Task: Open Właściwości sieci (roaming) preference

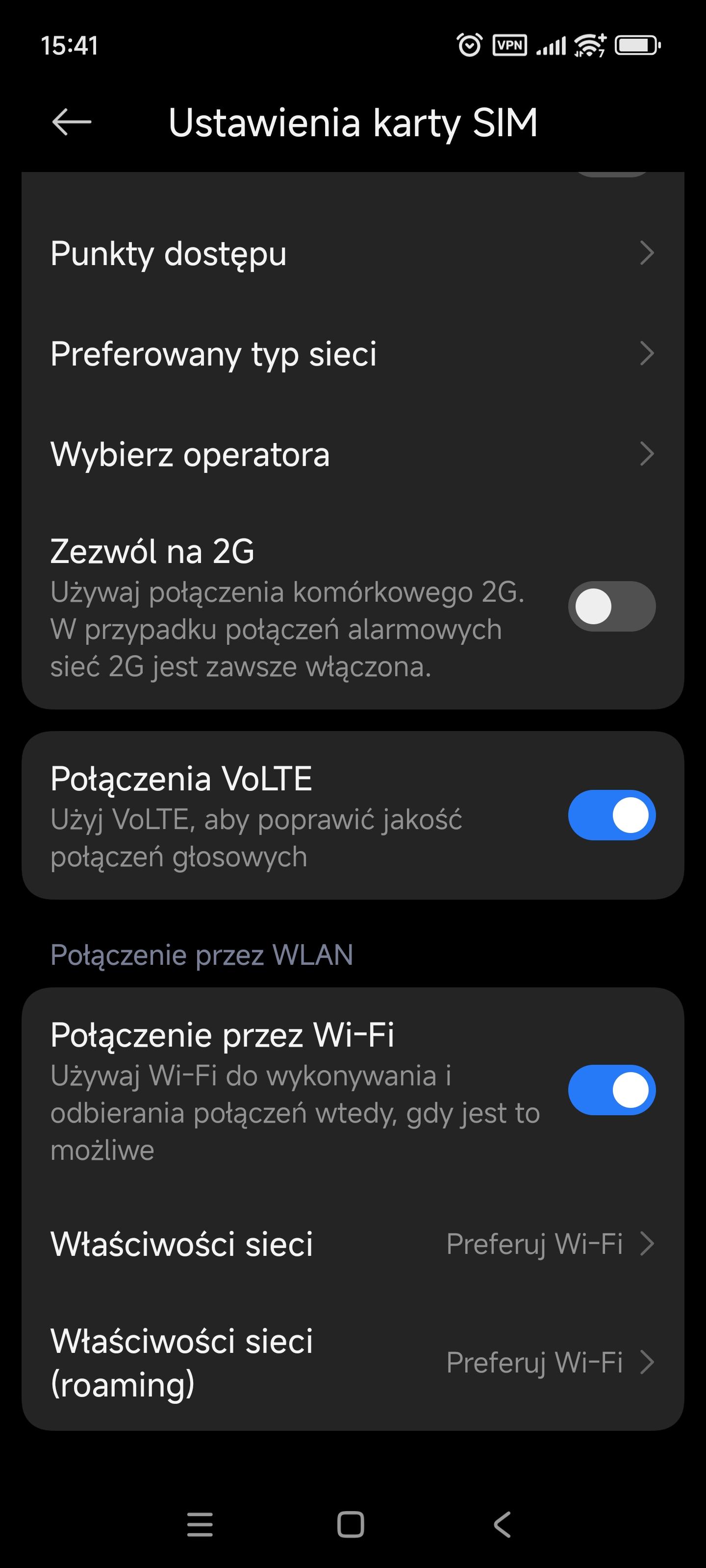Action: pyautogui.click(x=352, y=1362)
